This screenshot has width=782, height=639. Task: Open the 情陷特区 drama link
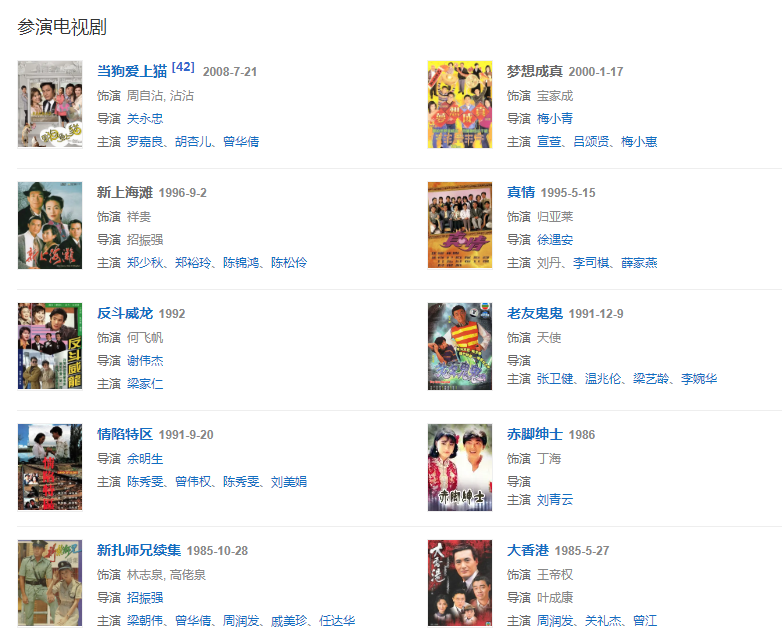125,434
